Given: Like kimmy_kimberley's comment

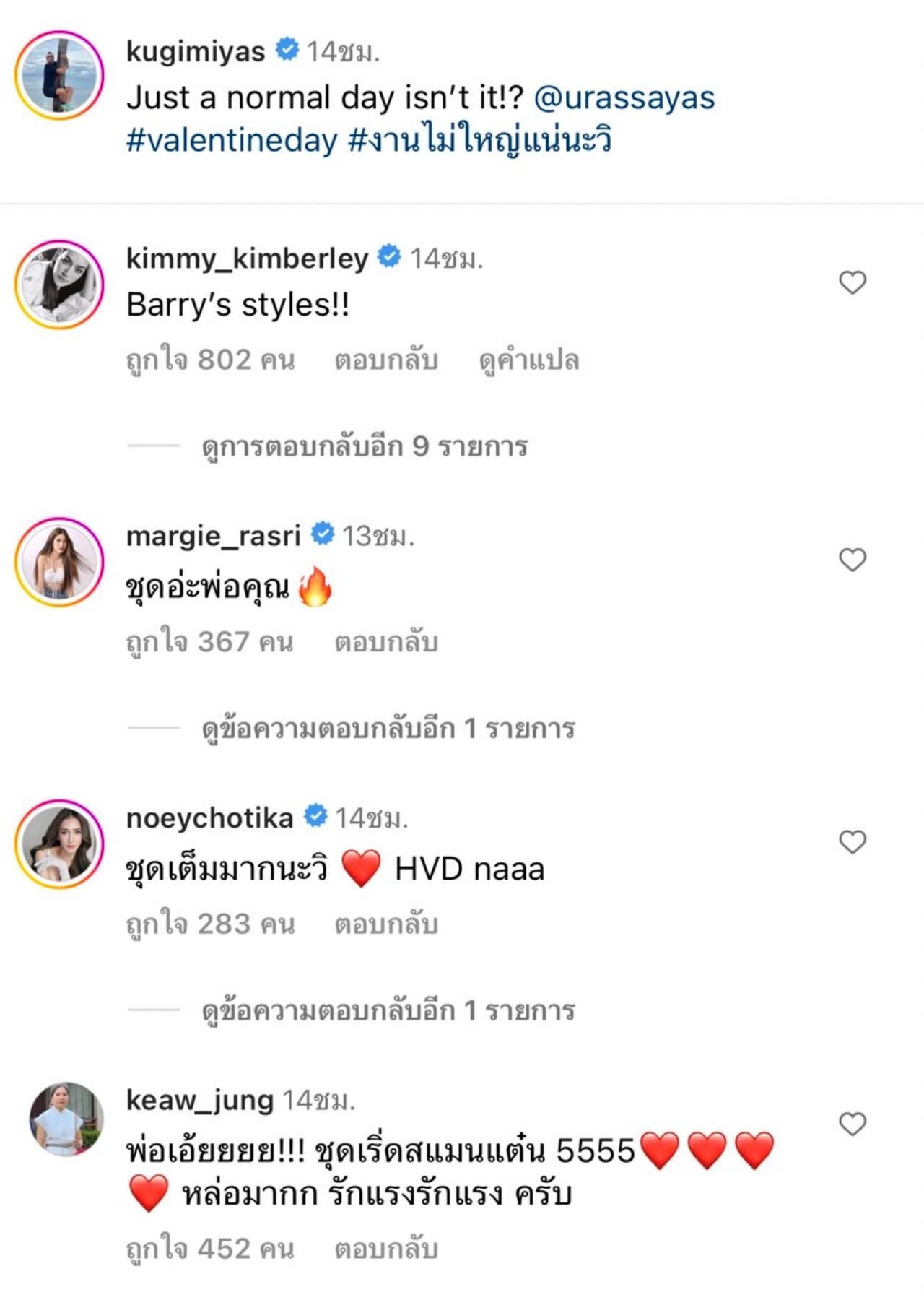Looking at the screenshot, I should 852,282.
